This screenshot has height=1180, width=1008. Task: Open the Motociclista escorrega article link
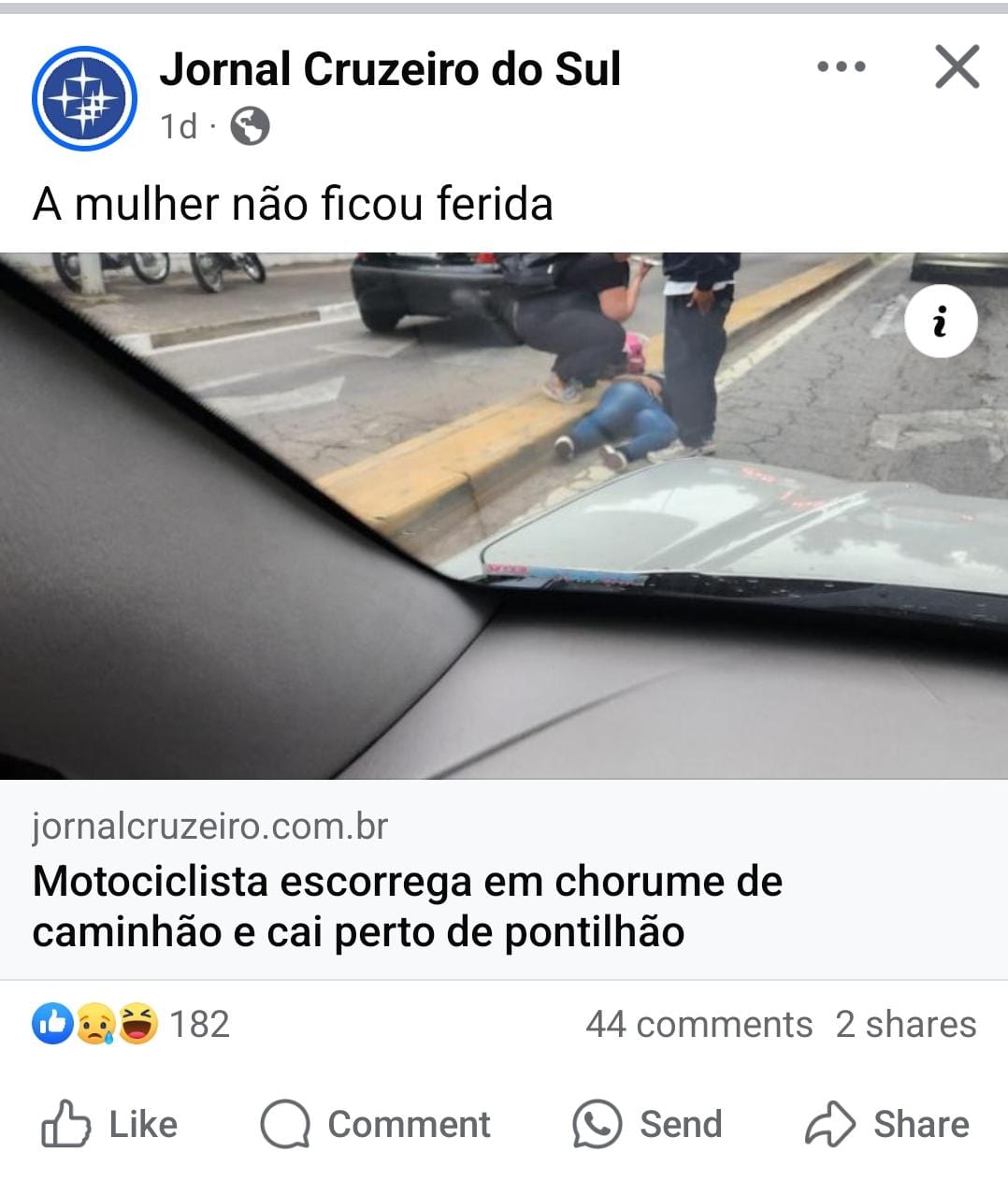tap(407, 905)
